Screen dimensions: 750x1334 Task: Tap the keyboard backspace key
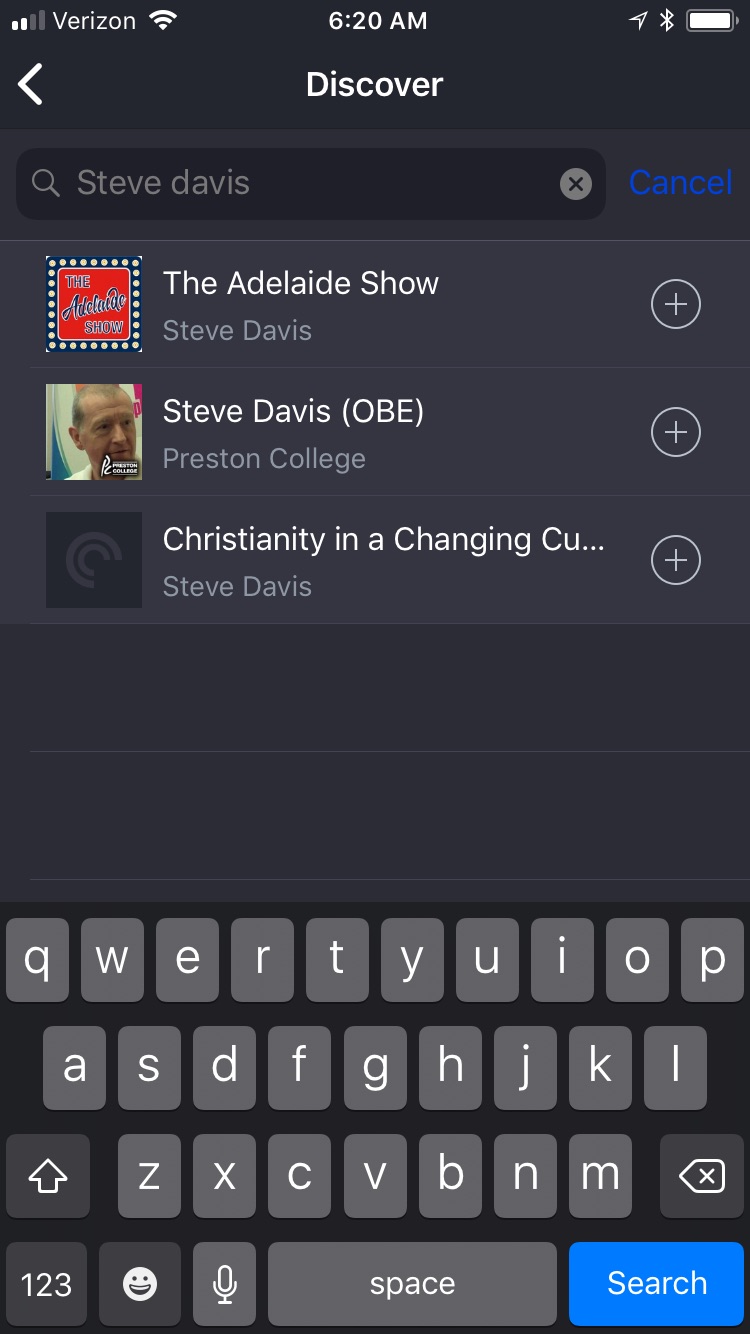(x=702, y=1177)
